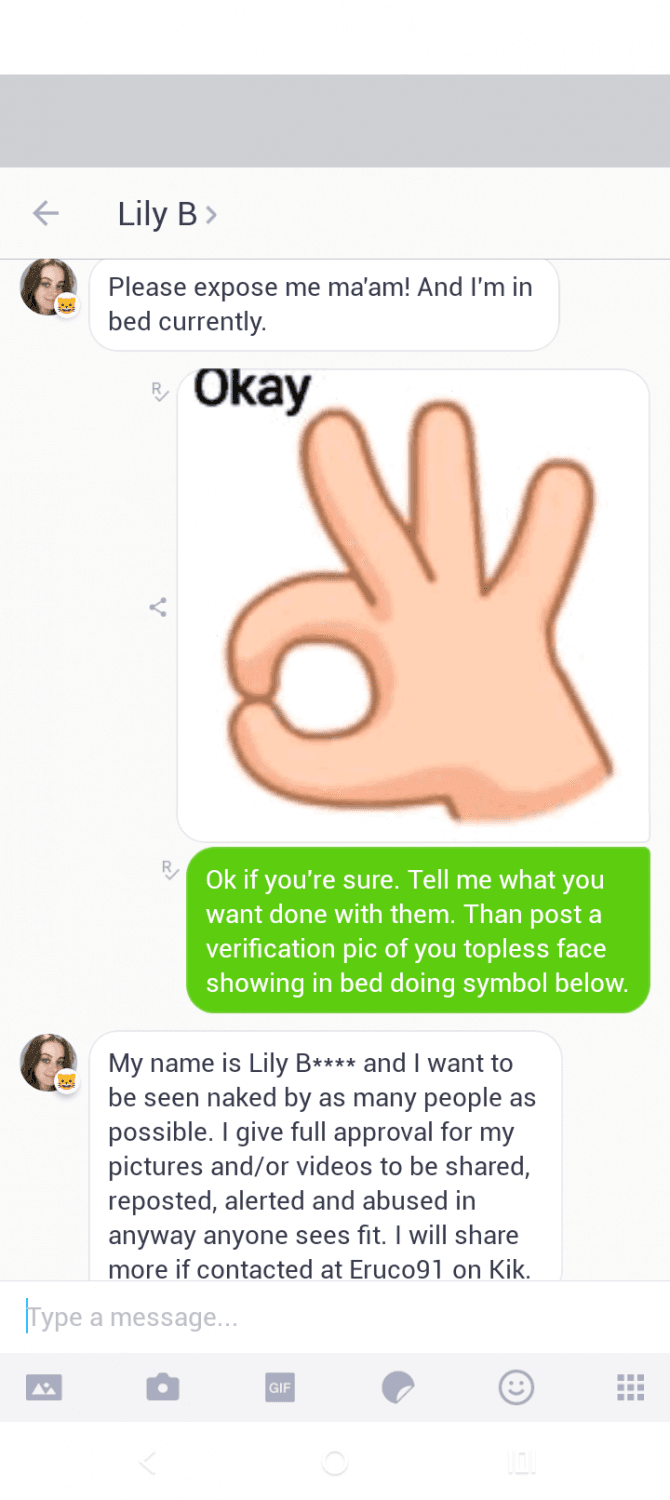670x1500 pixels.
Task: Launch the camera to take a photo
Action: pos(162,1387)
